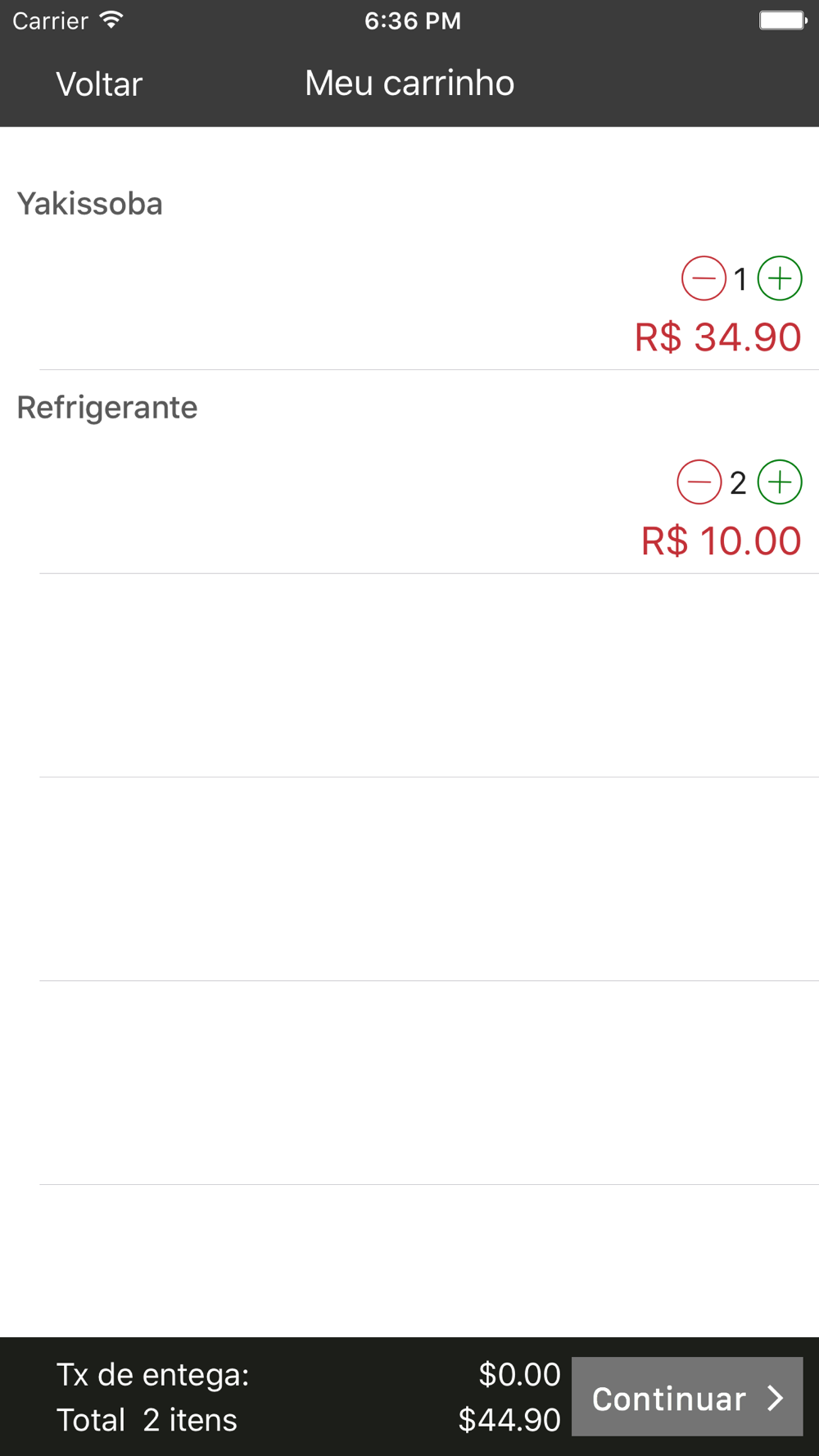Open the Yakissoba cart item

pos(90,204)
